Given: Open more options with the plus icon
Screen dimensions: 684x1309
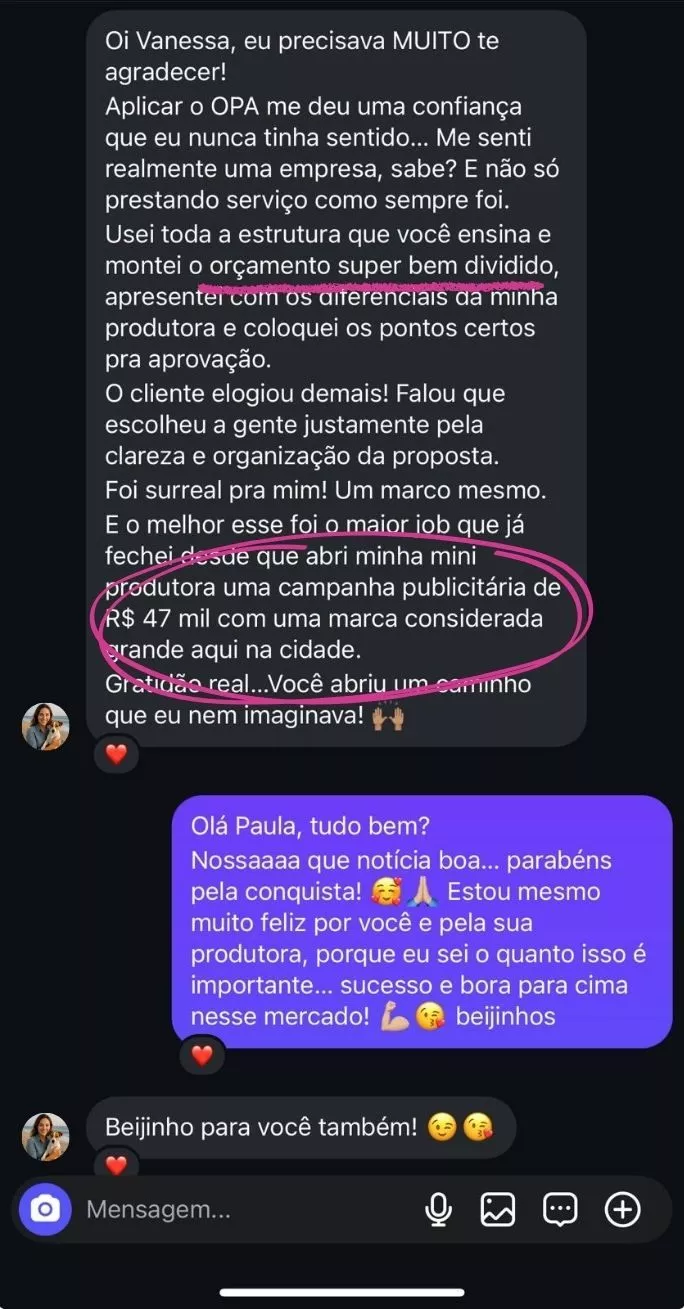Looking at the screenshot, I should pyautogui.click(x=623, y=1210).
